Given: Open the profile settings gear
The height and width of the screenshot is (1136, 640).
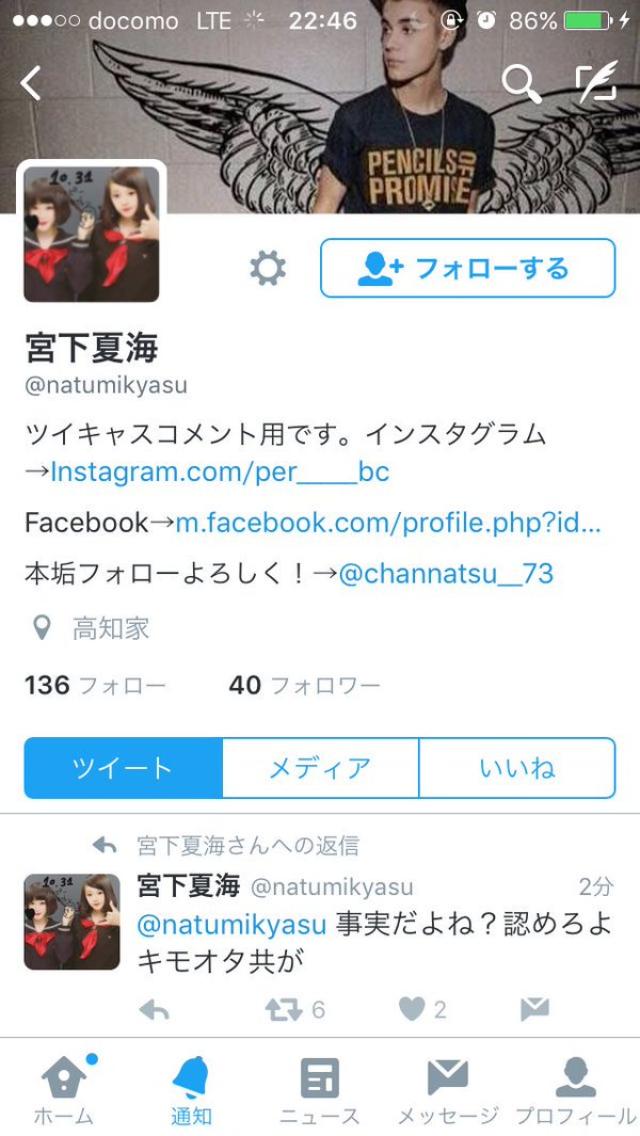Looking at the screenshot, I should pyautogui.click(x=268, y=268).
